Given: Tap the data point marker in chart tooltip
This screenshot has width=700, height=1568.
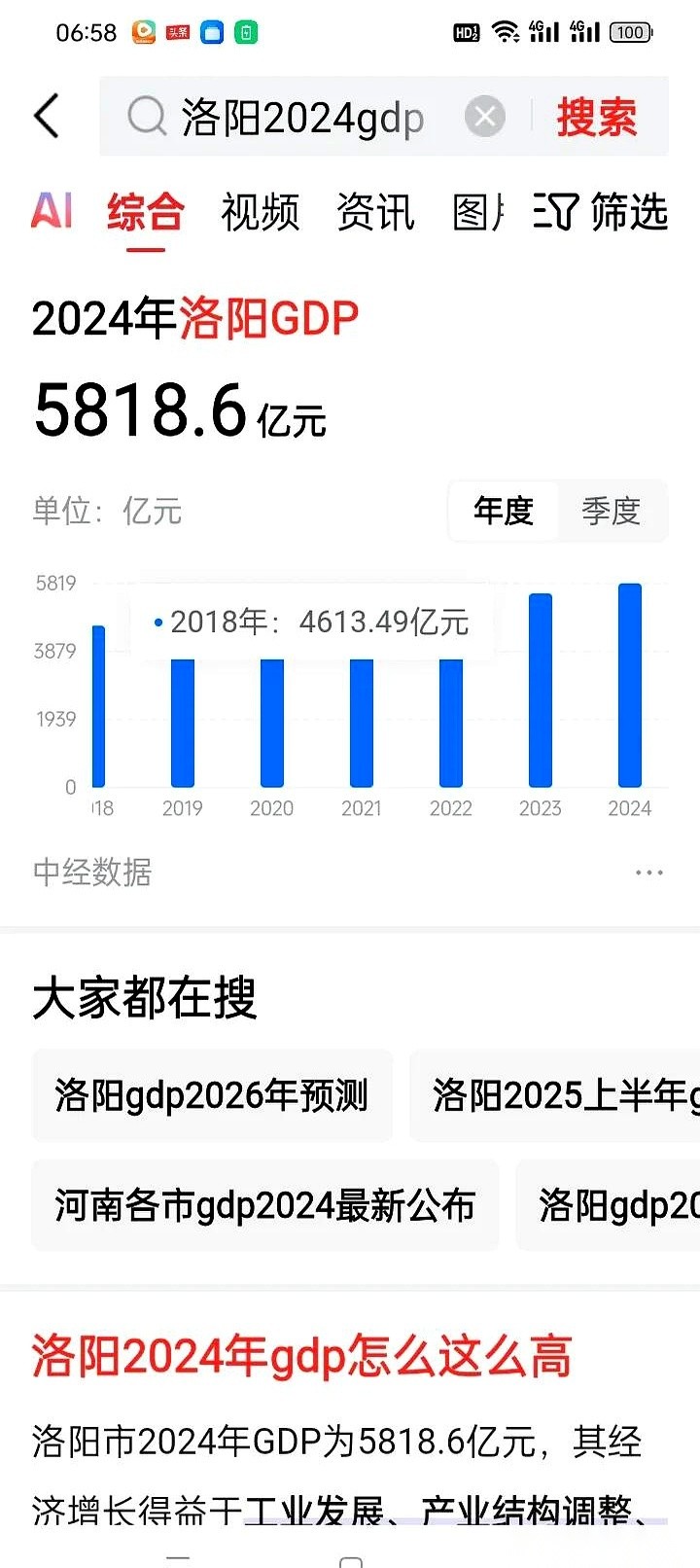Looking at the screenshot, I should click(157, 622).
